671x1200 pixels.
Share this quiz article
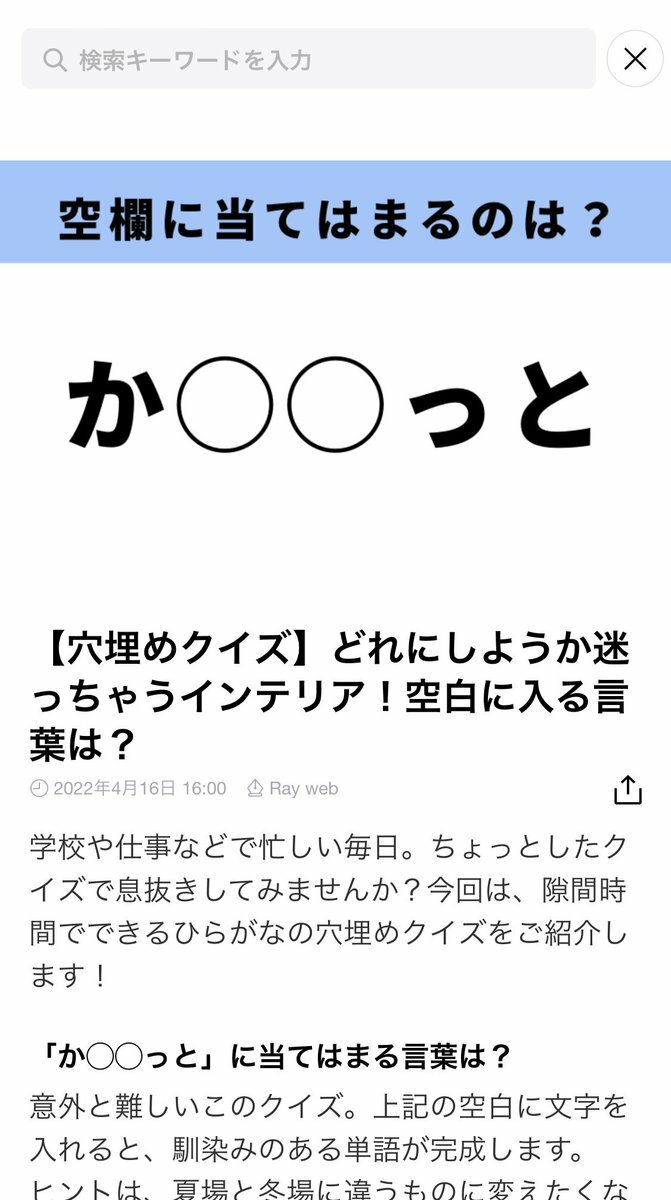click(x=627, y=789)
